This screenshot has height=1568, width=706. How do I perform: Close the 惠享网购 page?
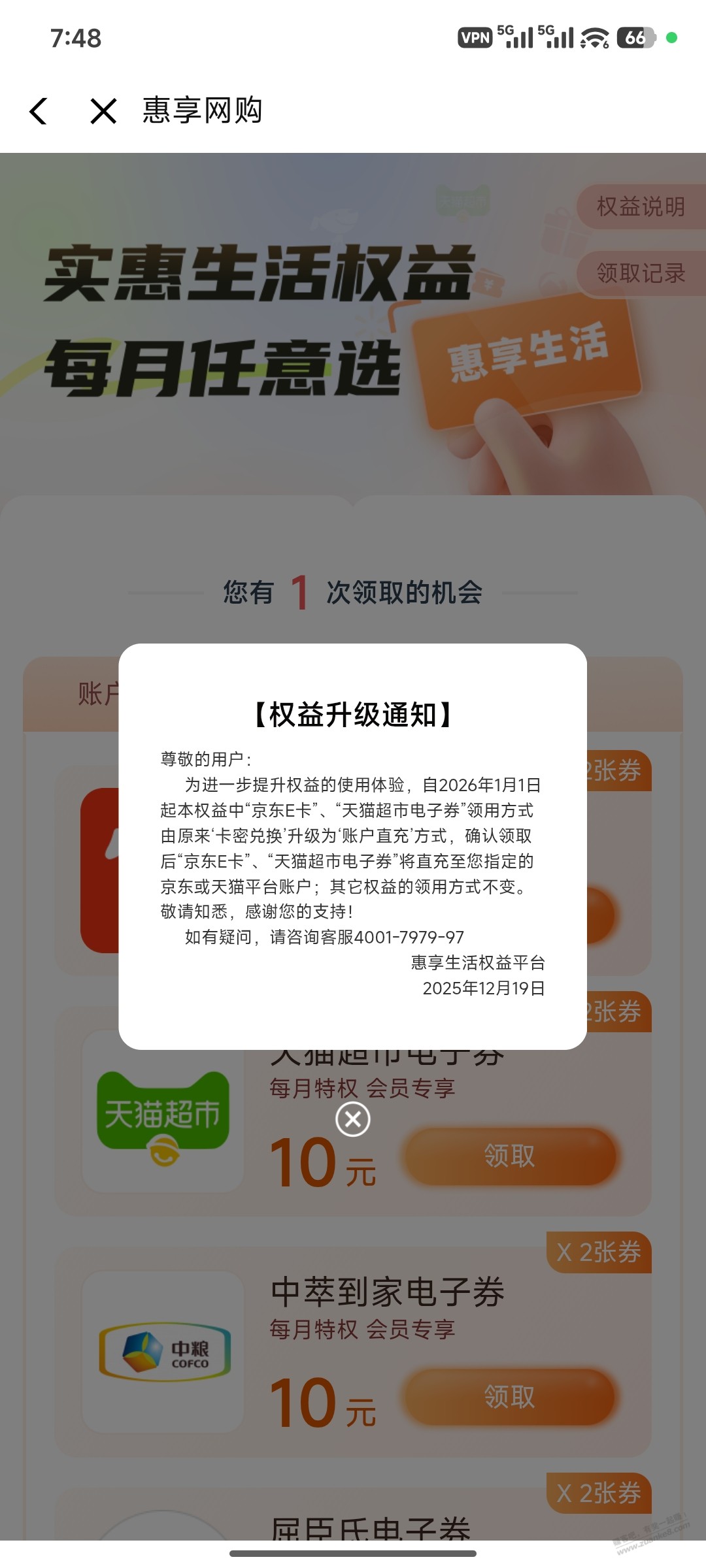[103, 110]
